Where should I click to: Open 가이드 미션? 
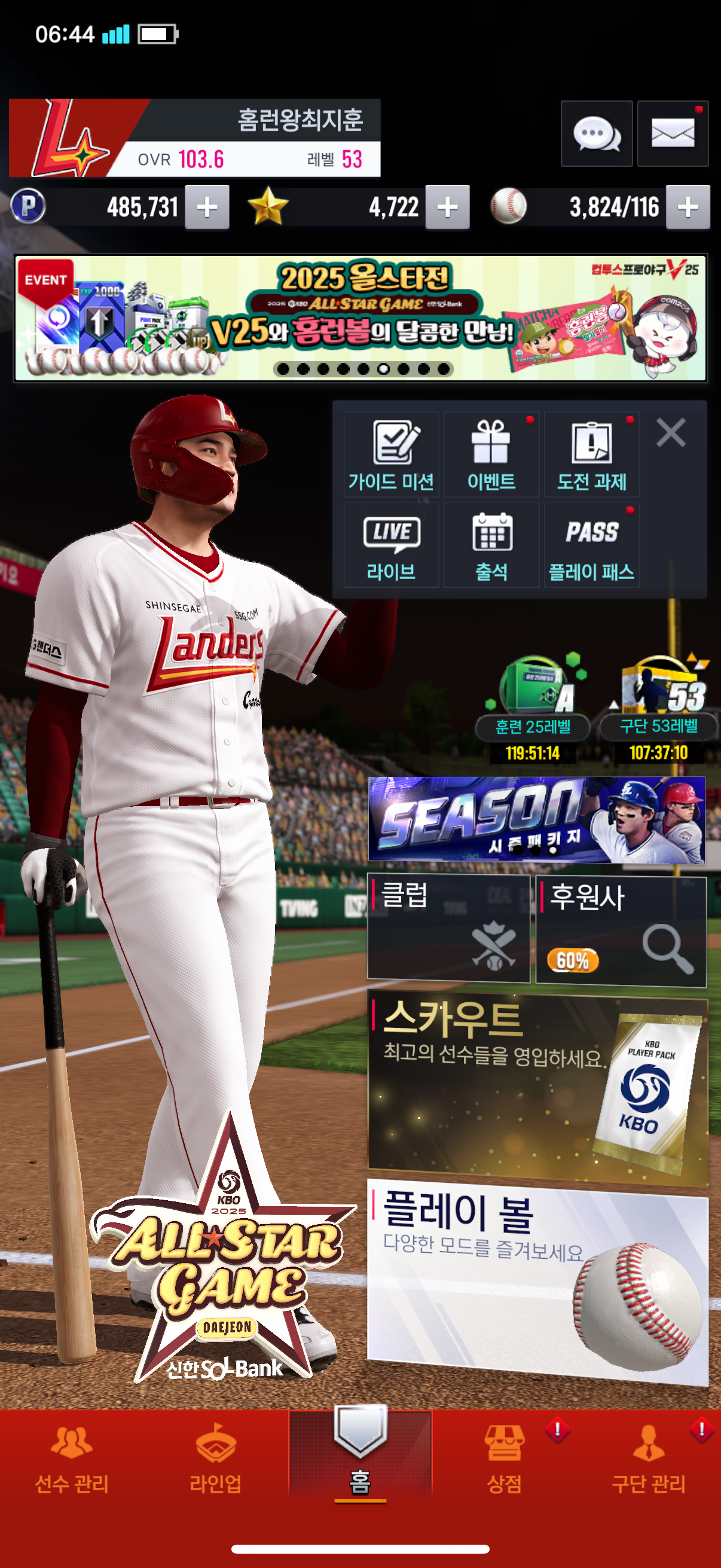point(391,454)
